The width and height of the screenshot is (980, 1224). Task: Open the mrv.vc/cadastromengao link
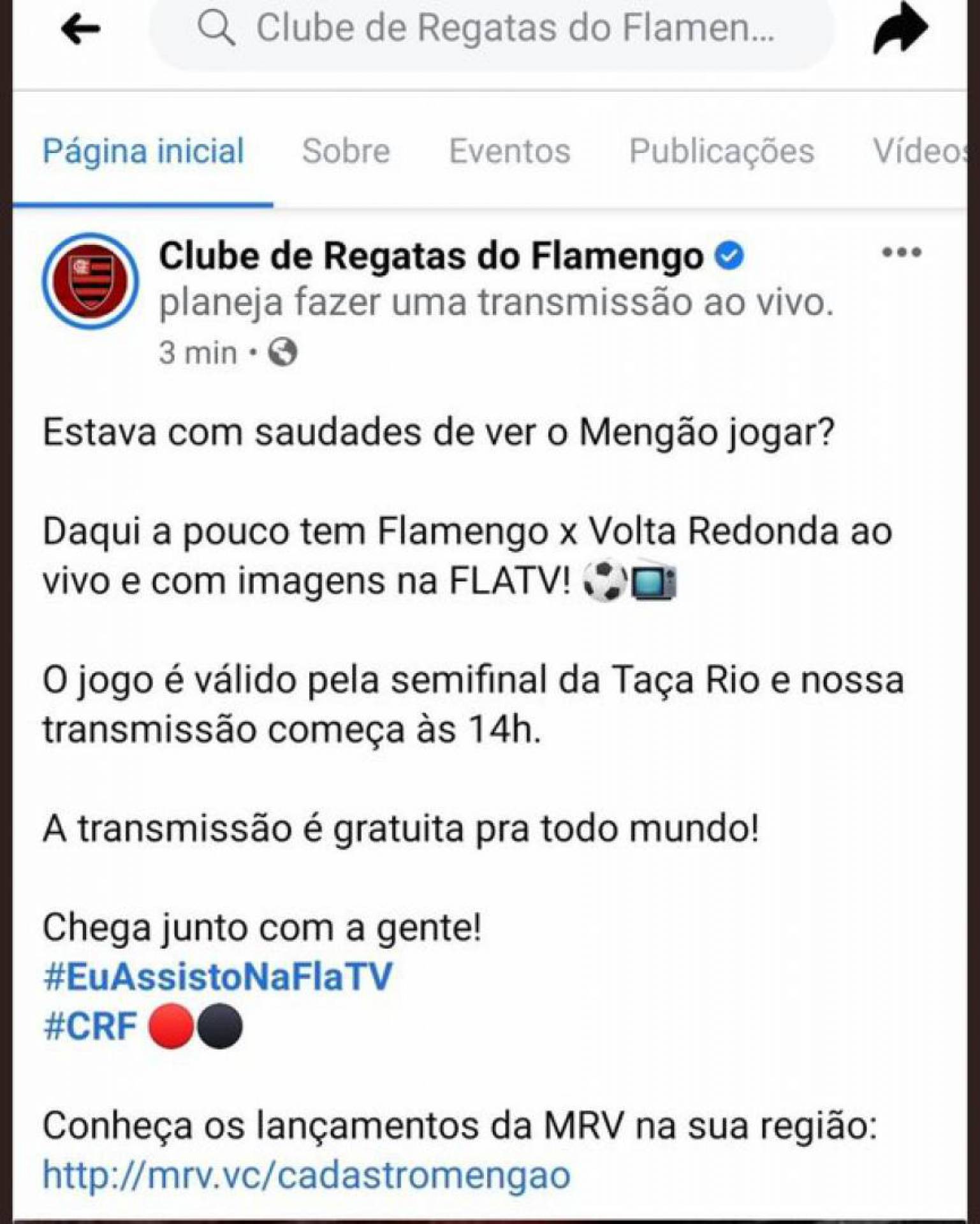[x=306, y=1175]
